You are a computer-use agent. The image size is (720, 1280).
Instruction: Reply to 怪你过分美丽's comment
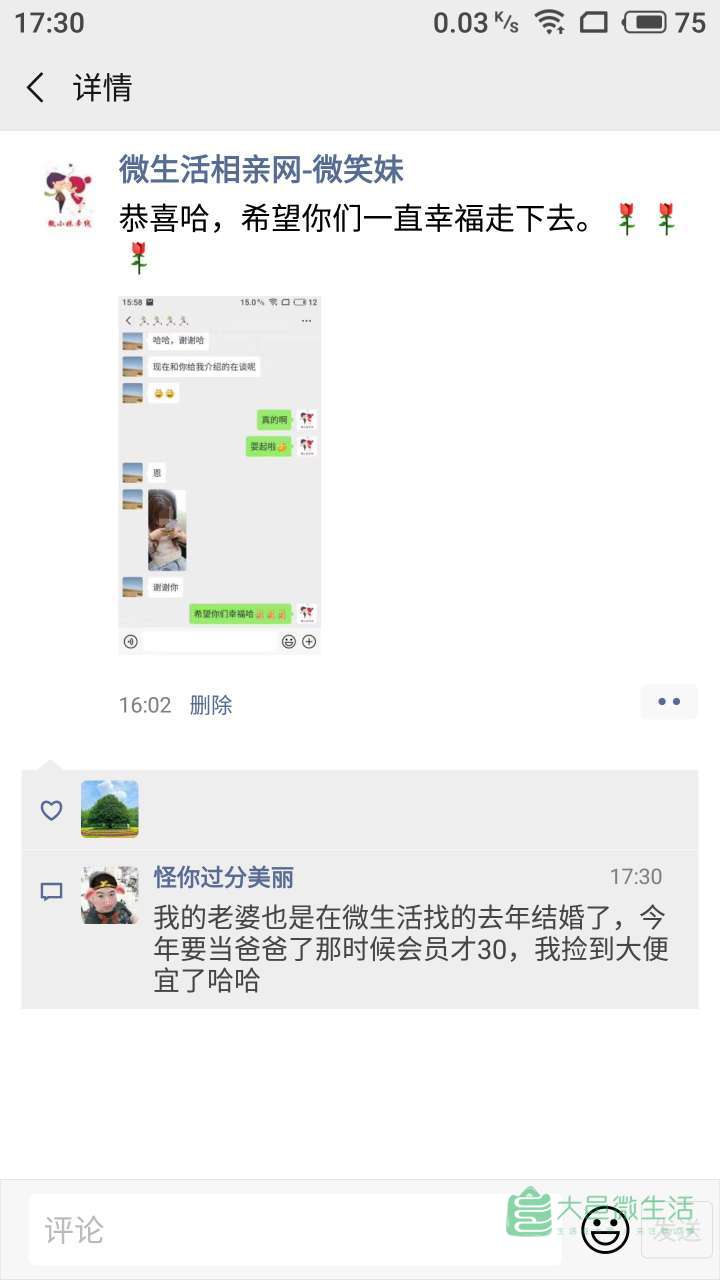[410, 948]
